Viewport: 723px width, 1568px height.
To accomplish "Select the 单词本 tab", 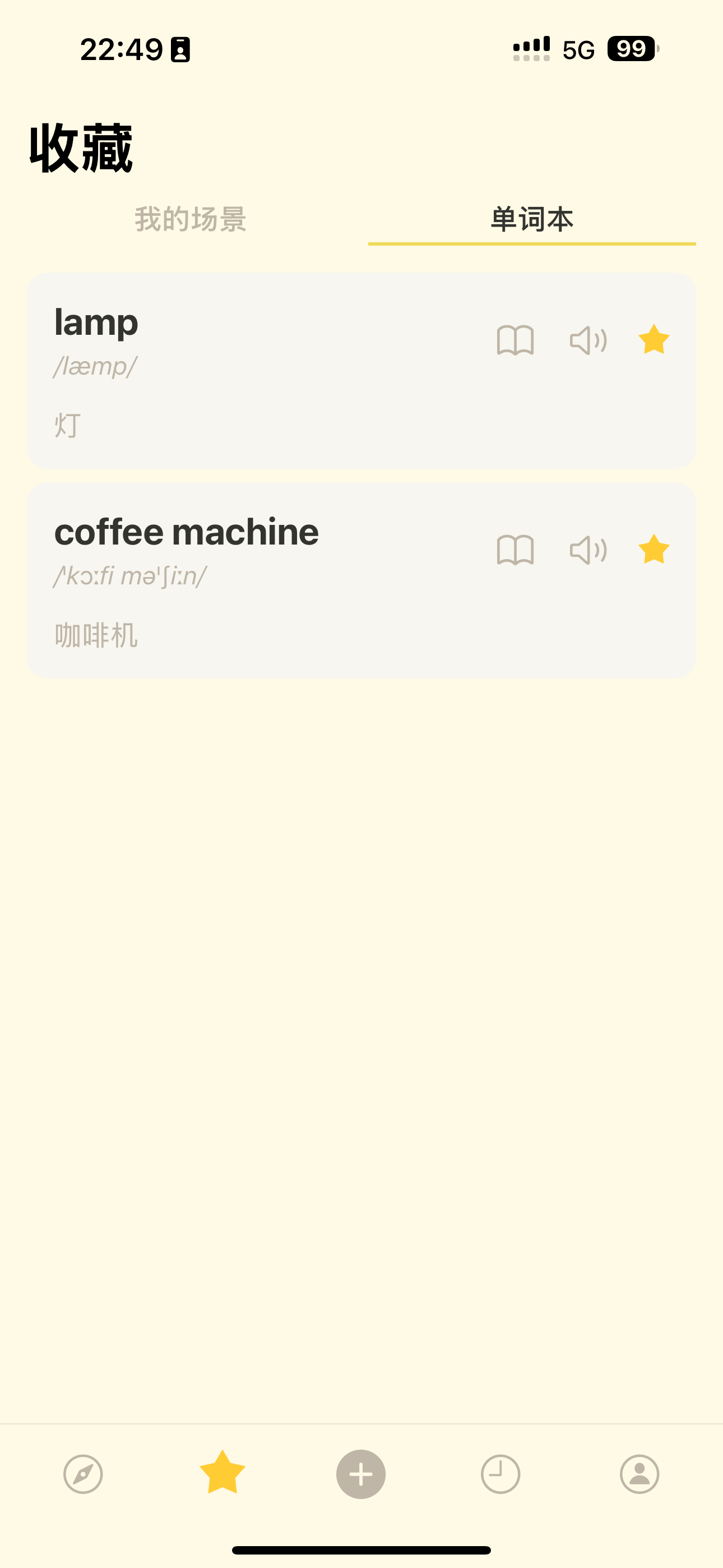I will [532, 219].
